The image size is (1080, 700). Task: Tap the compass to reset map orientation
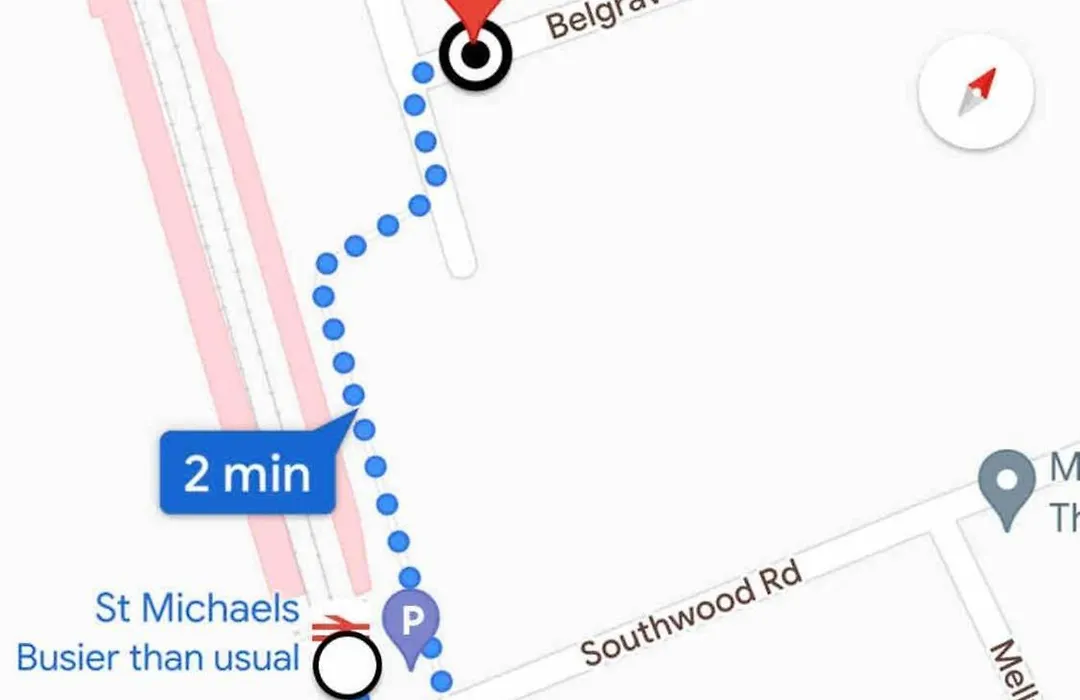pyautogui.click(x=976, y=92)
